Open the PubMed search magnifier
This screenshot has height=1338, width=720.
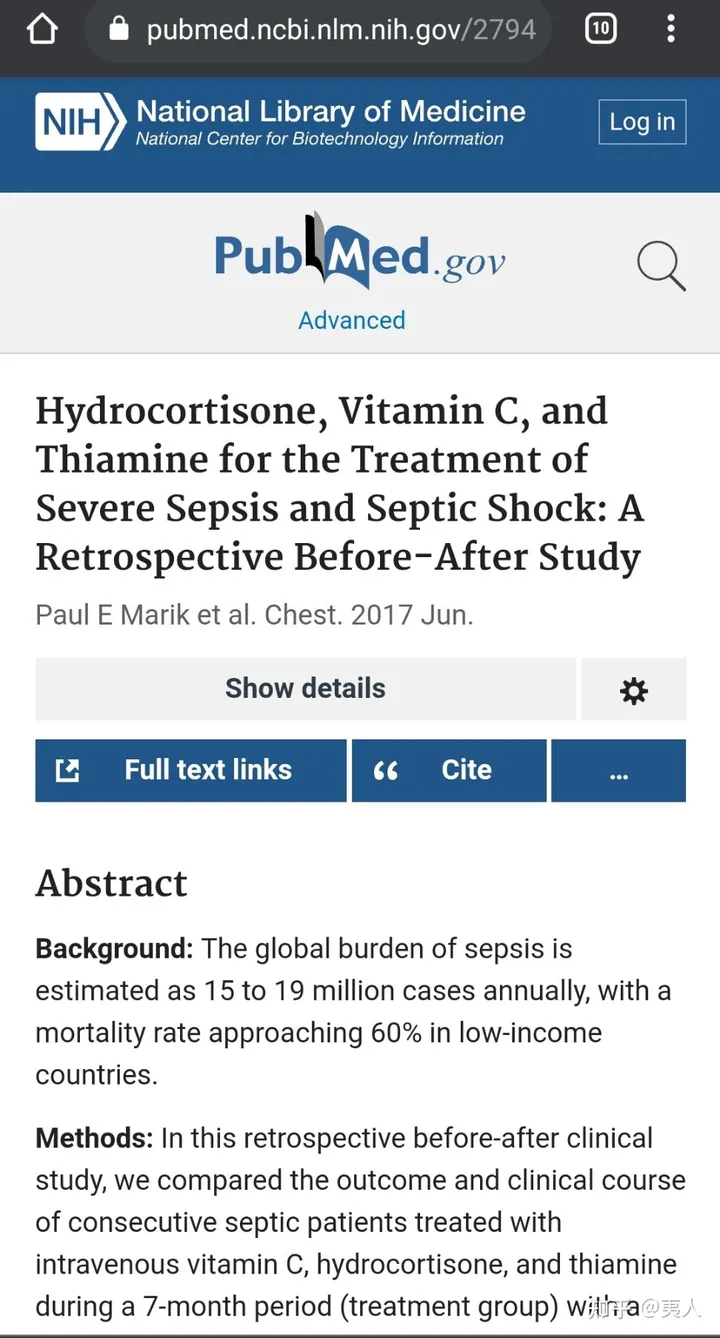coord(661,266)
